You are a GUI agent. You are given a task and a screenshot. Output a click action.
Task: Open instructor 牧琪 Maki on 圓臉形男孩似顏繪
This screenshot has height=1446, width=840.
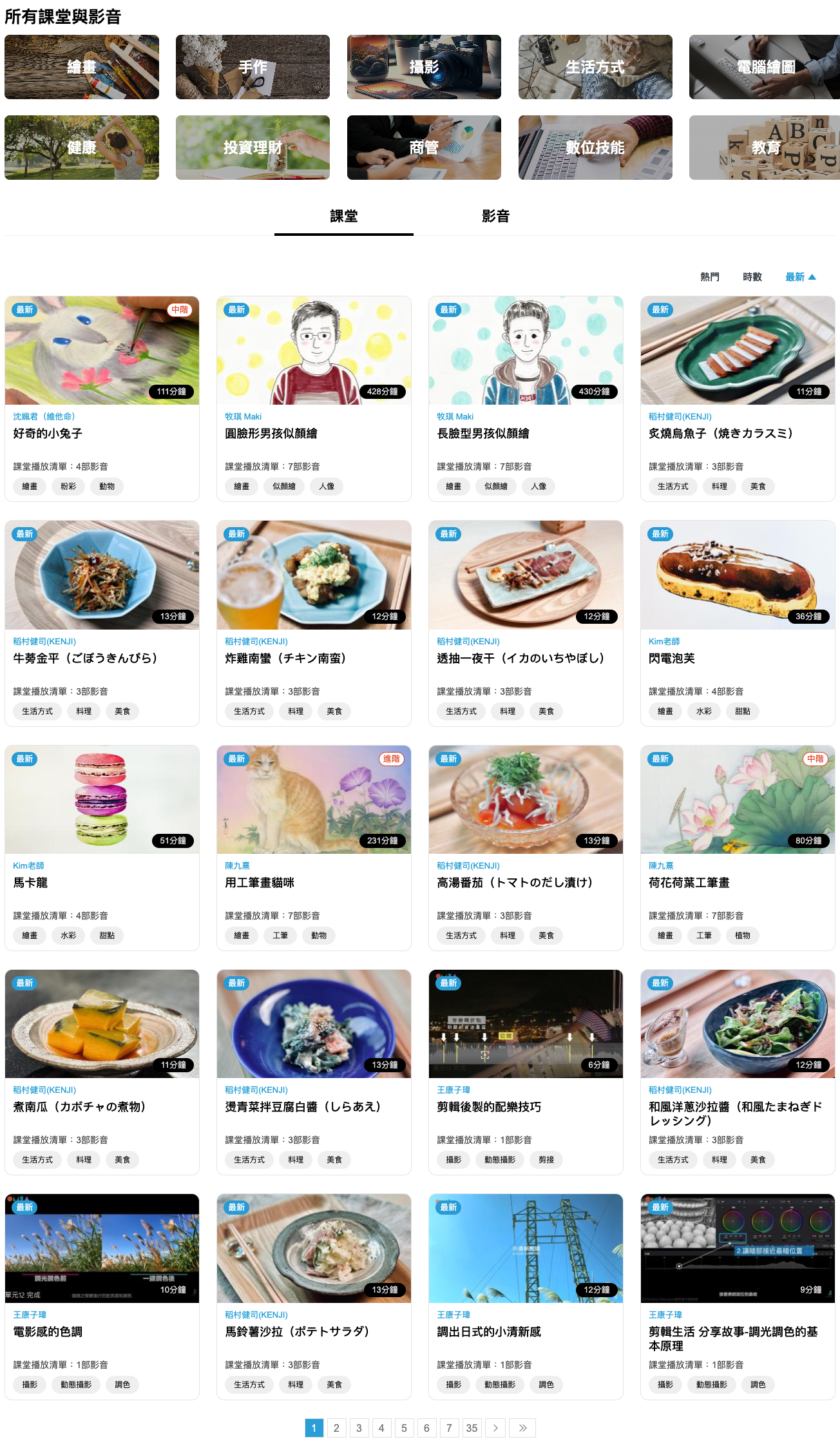(243, 417)
